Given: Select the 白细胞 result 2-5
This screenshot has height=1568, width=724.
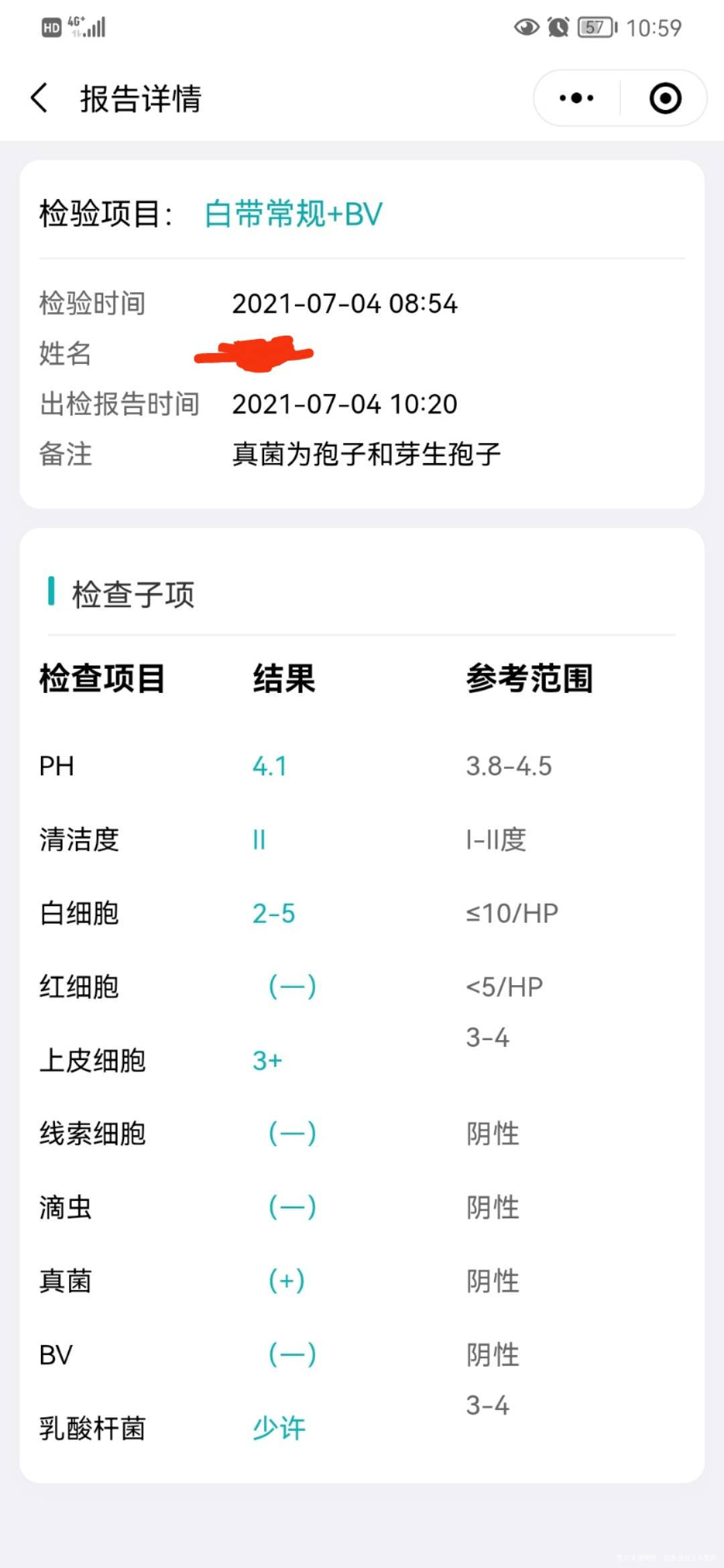Looking at the screenshot, I should [x=274, y=912].
